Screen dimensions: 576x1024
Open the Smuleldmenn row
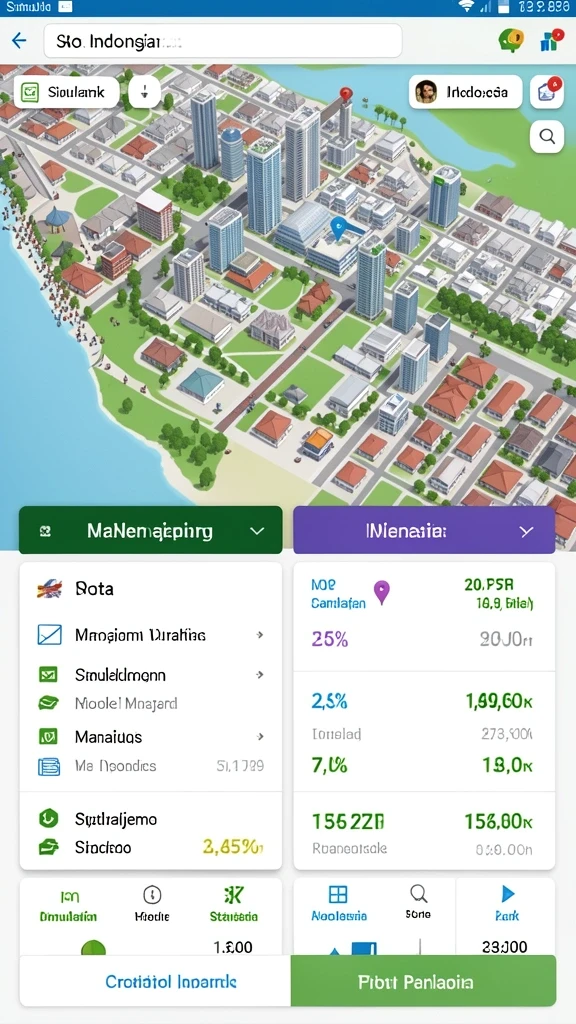tap(151, 675)
